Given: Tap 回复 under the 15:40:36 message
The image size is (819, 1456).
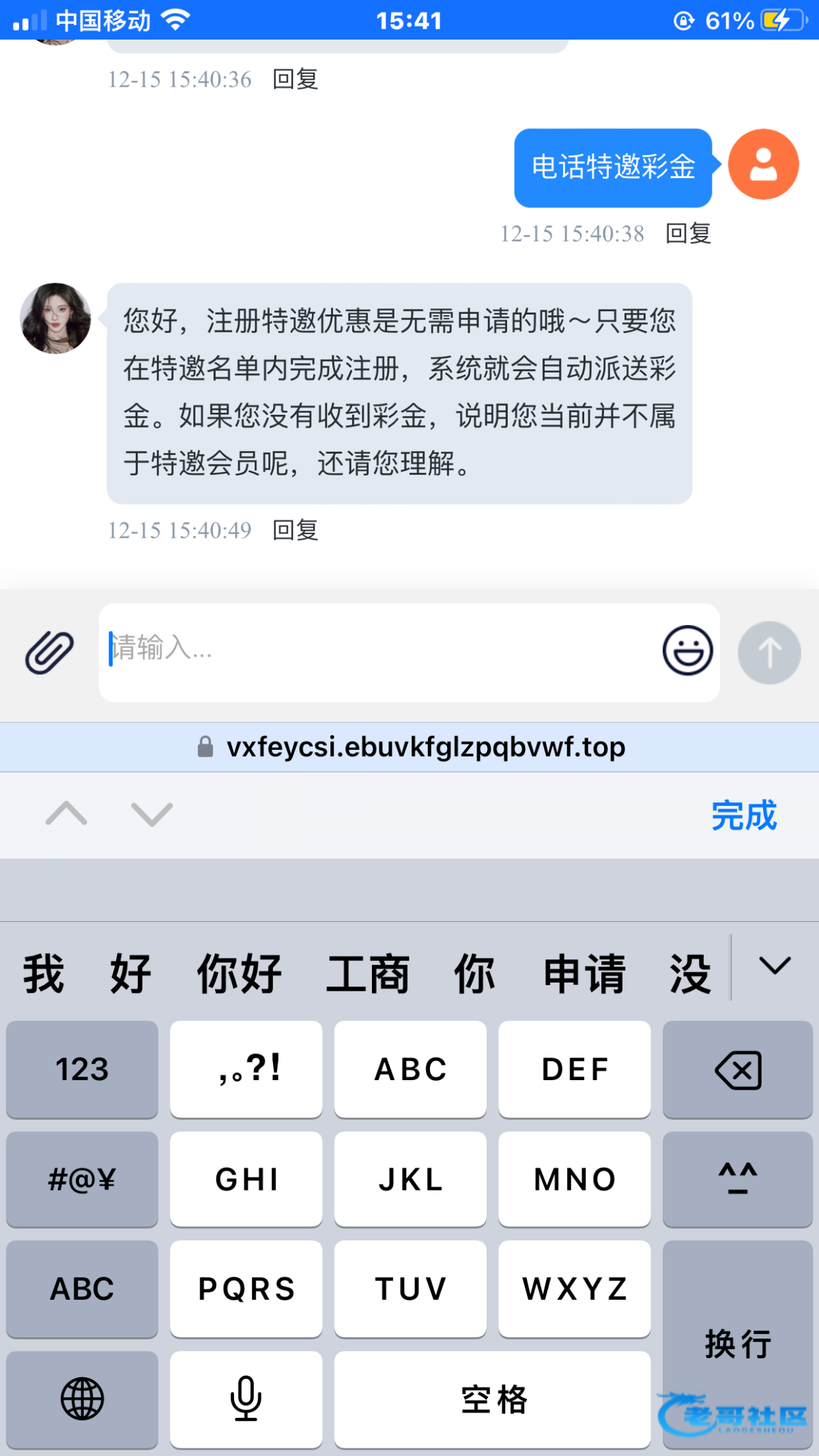Looking at the screenshot, I should [295, 80].
